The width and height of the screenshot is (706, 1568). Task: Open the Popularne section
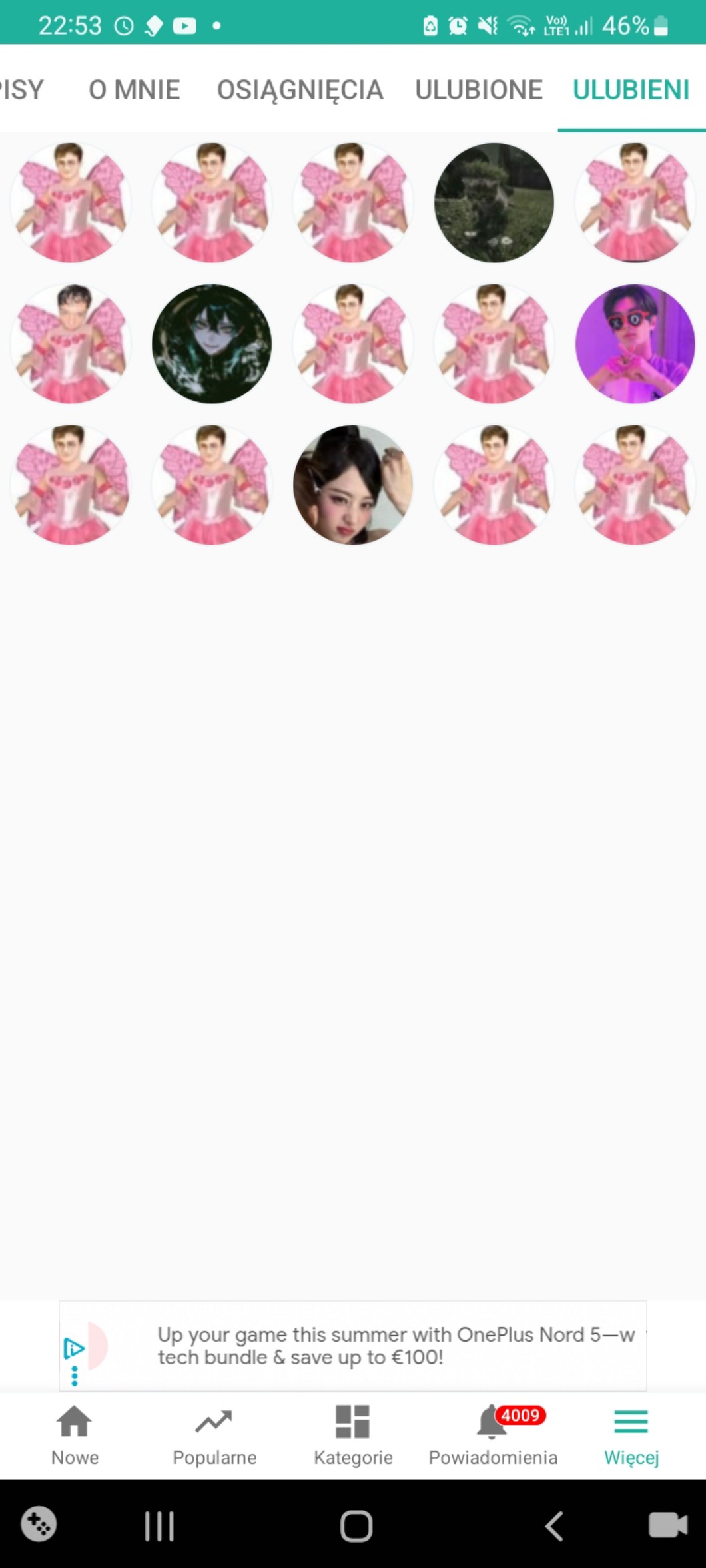[214, 1434]
